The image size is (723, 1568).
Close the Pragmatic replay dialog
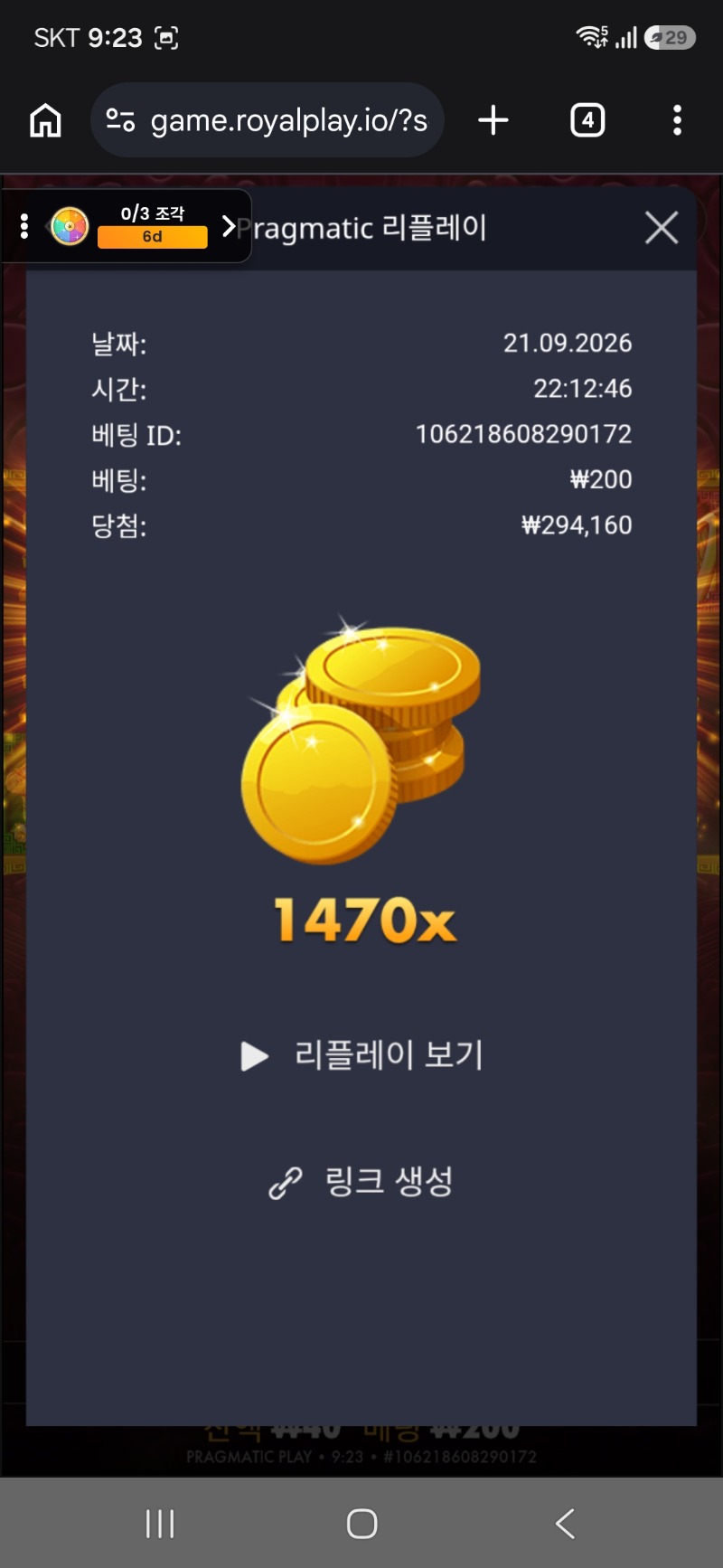[662, 228]
